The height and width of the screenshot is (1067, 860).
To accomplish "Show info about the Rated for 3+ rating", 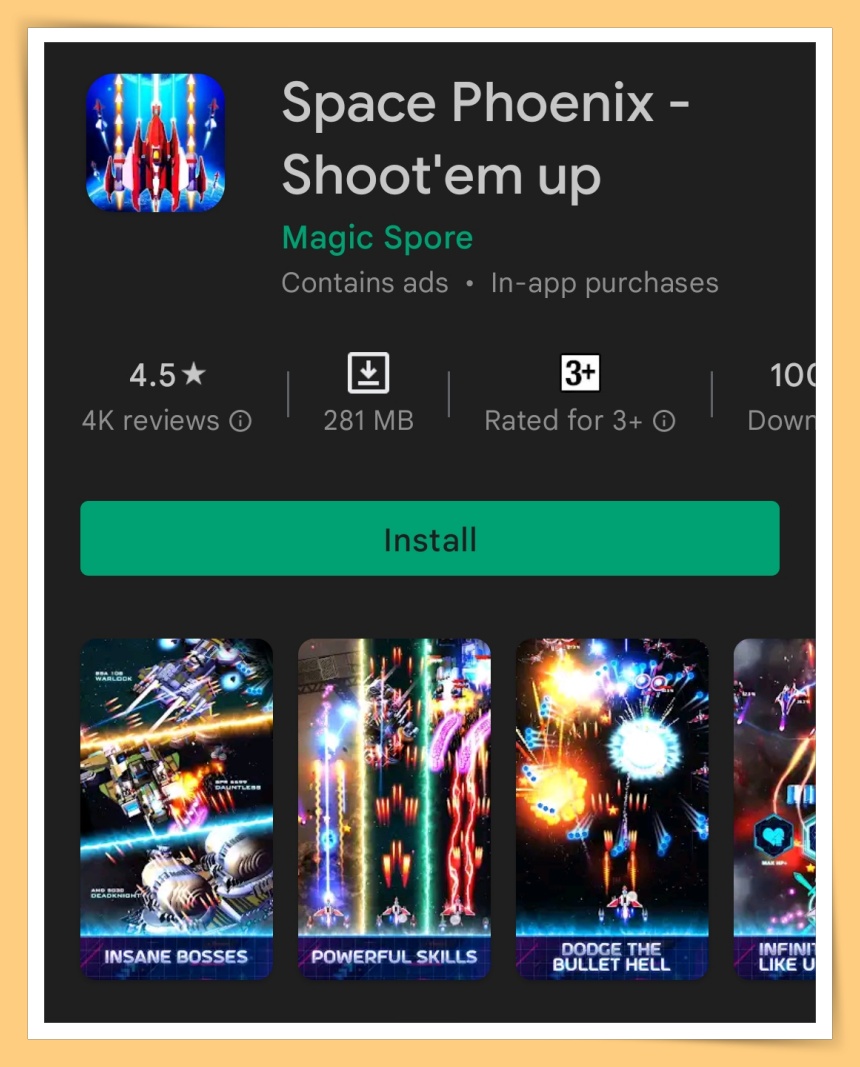I will pos(664,422).
